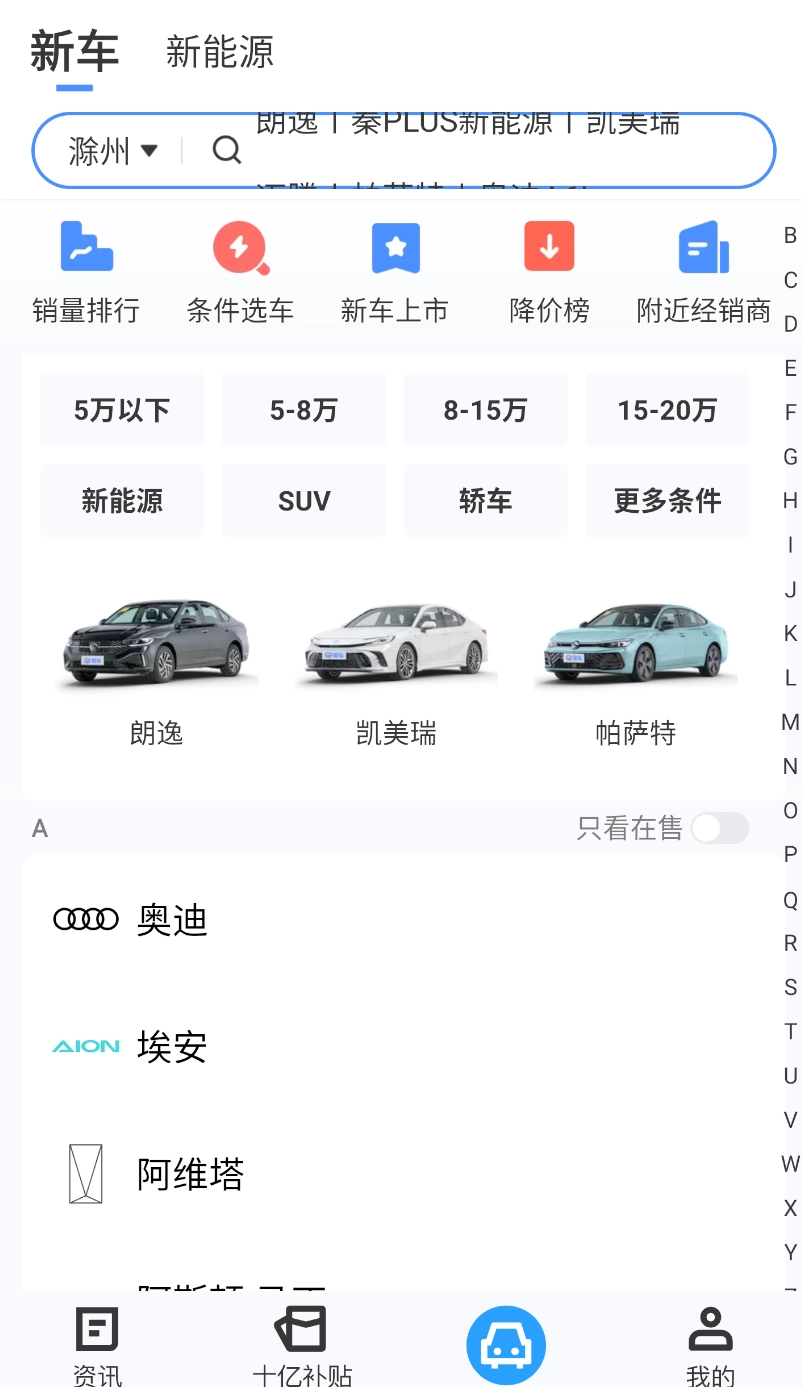Jump to letter B in brand index

tap(789, 236)
